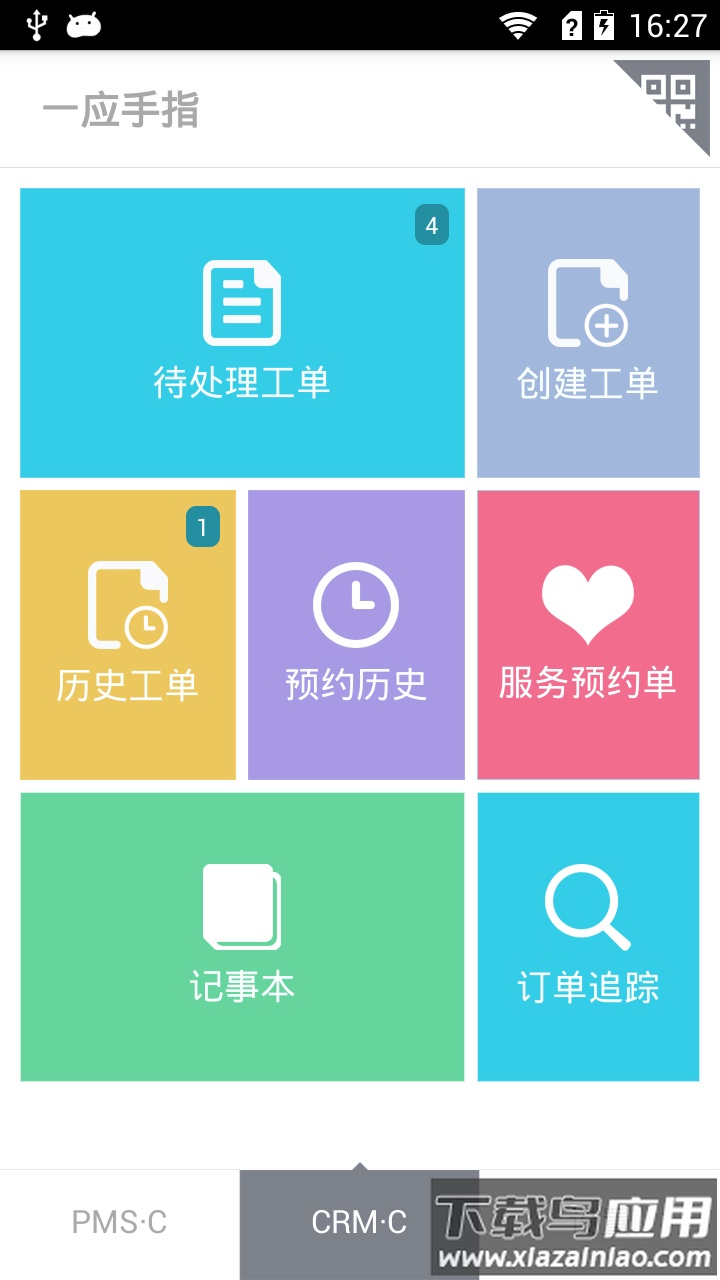Switch to the PMS·C tab

tap(119, 1222)
